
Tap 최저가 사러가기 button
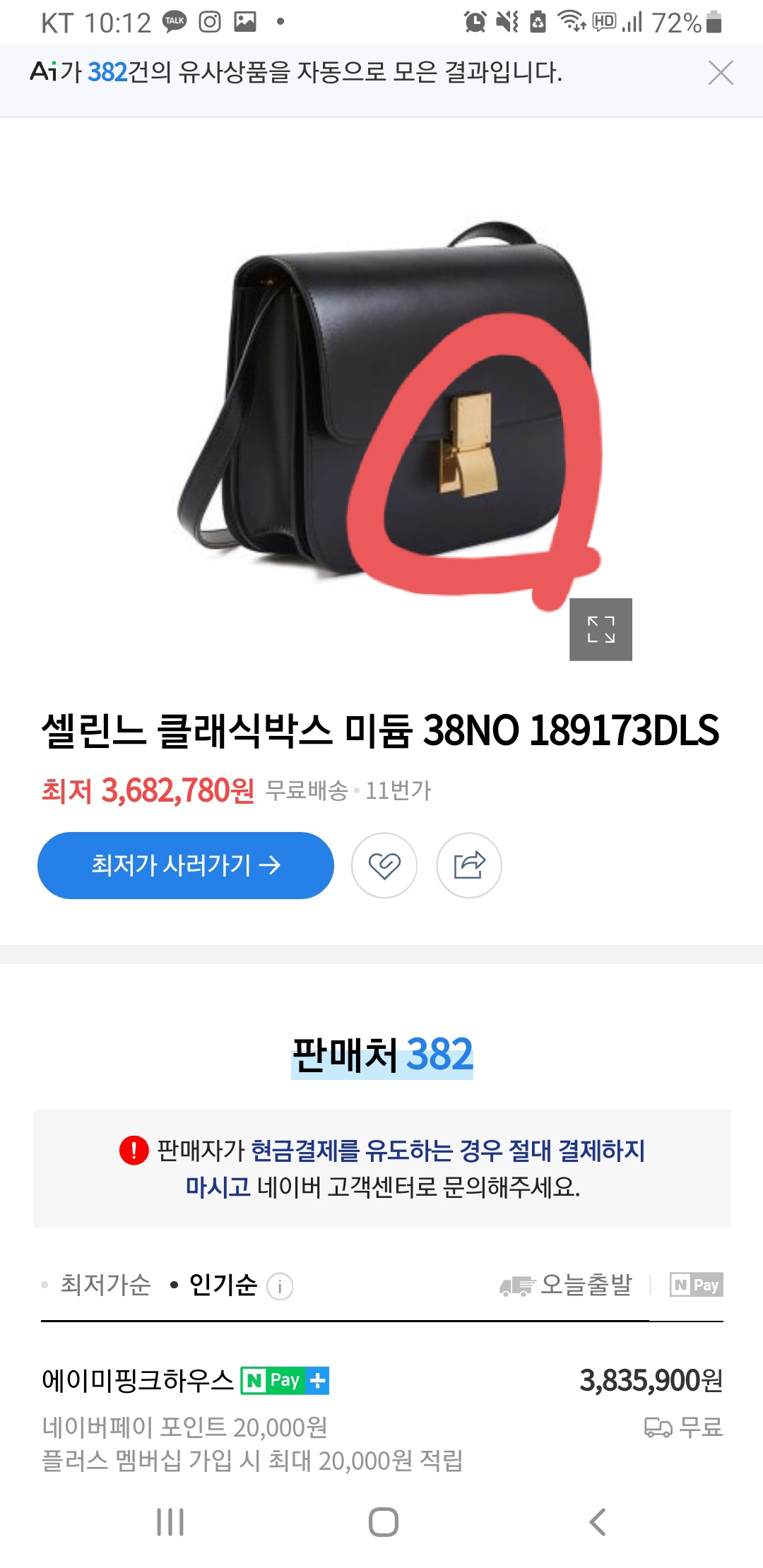(185, 865)
